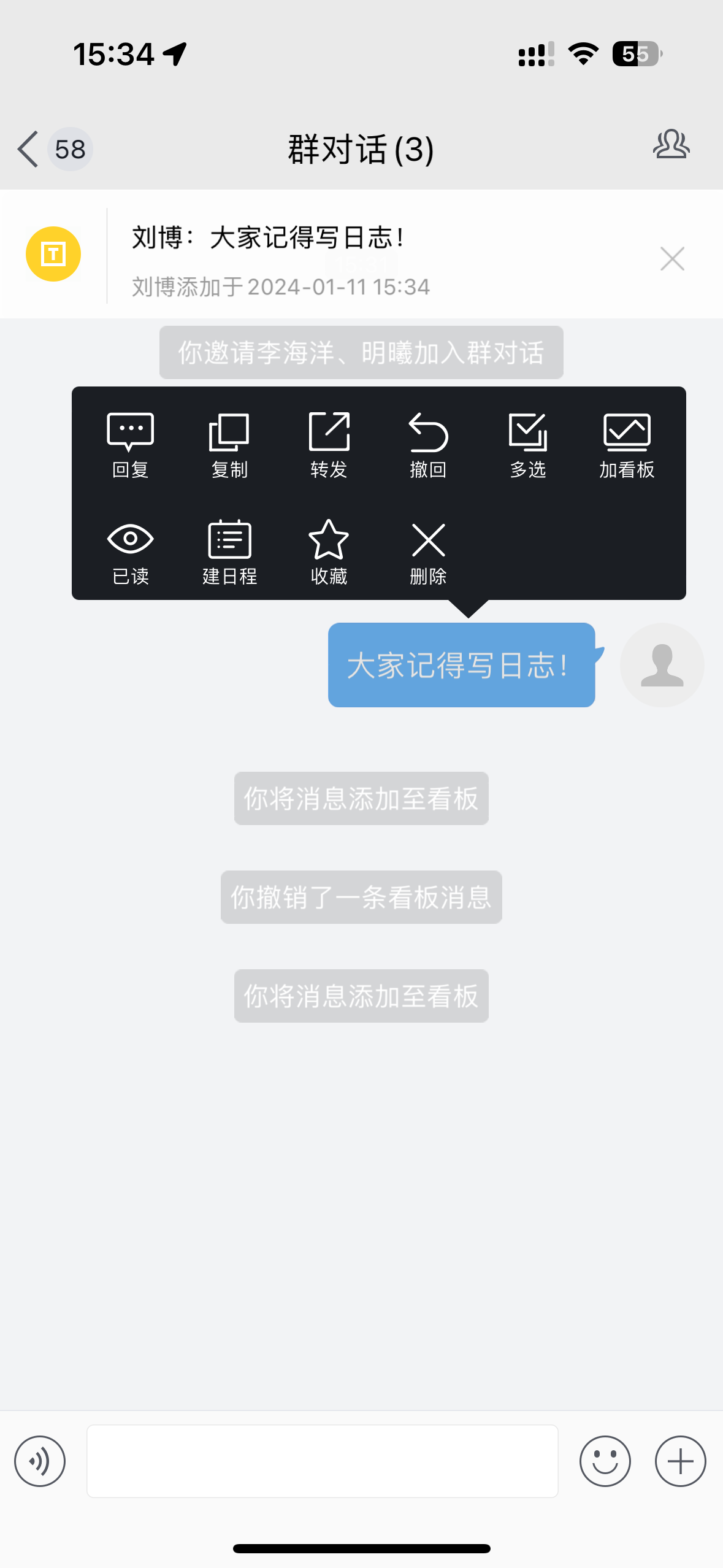
Task: Open the emoji picker
Action: pos(605,1461)
